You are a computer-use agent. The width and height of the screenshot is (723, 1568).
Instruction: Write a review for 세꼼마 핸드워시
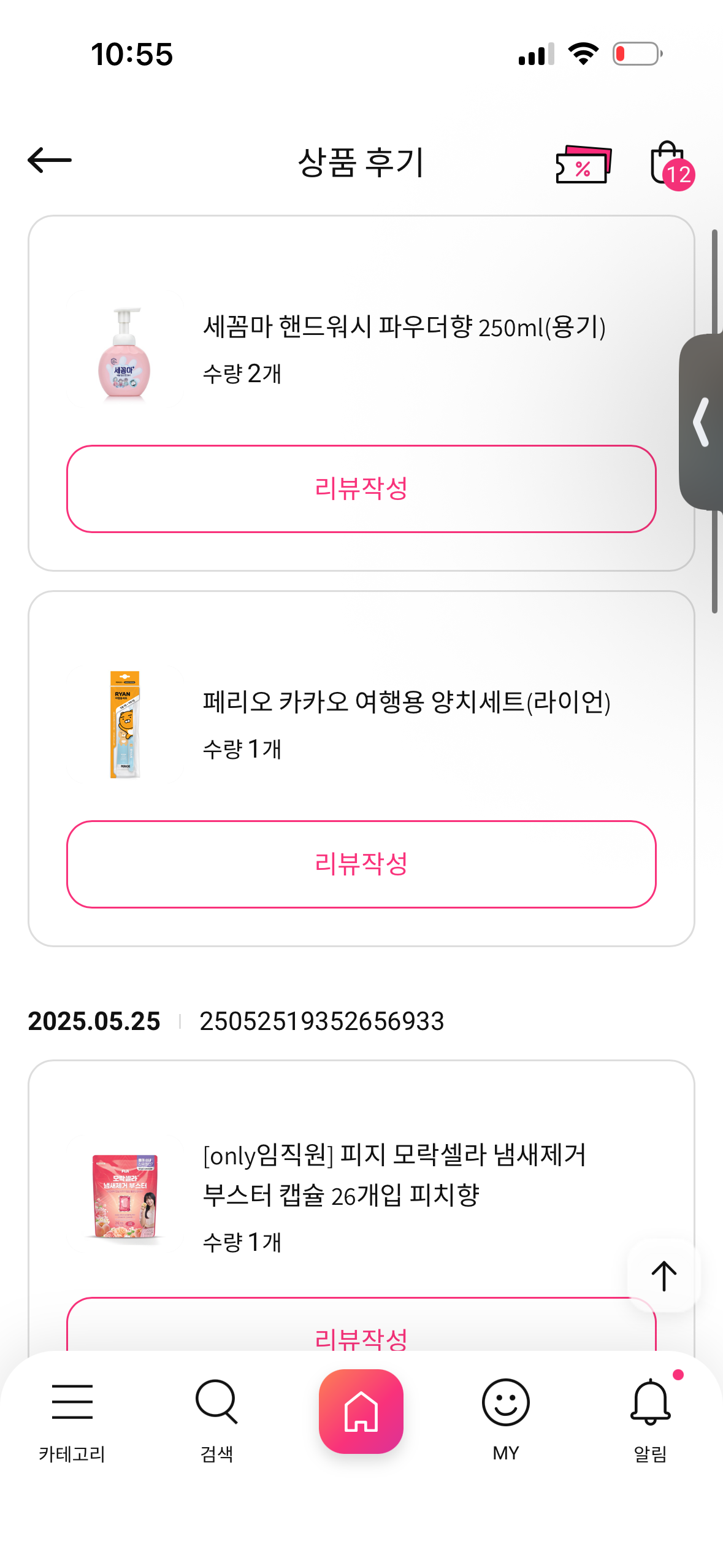click(x=361, y=489)
